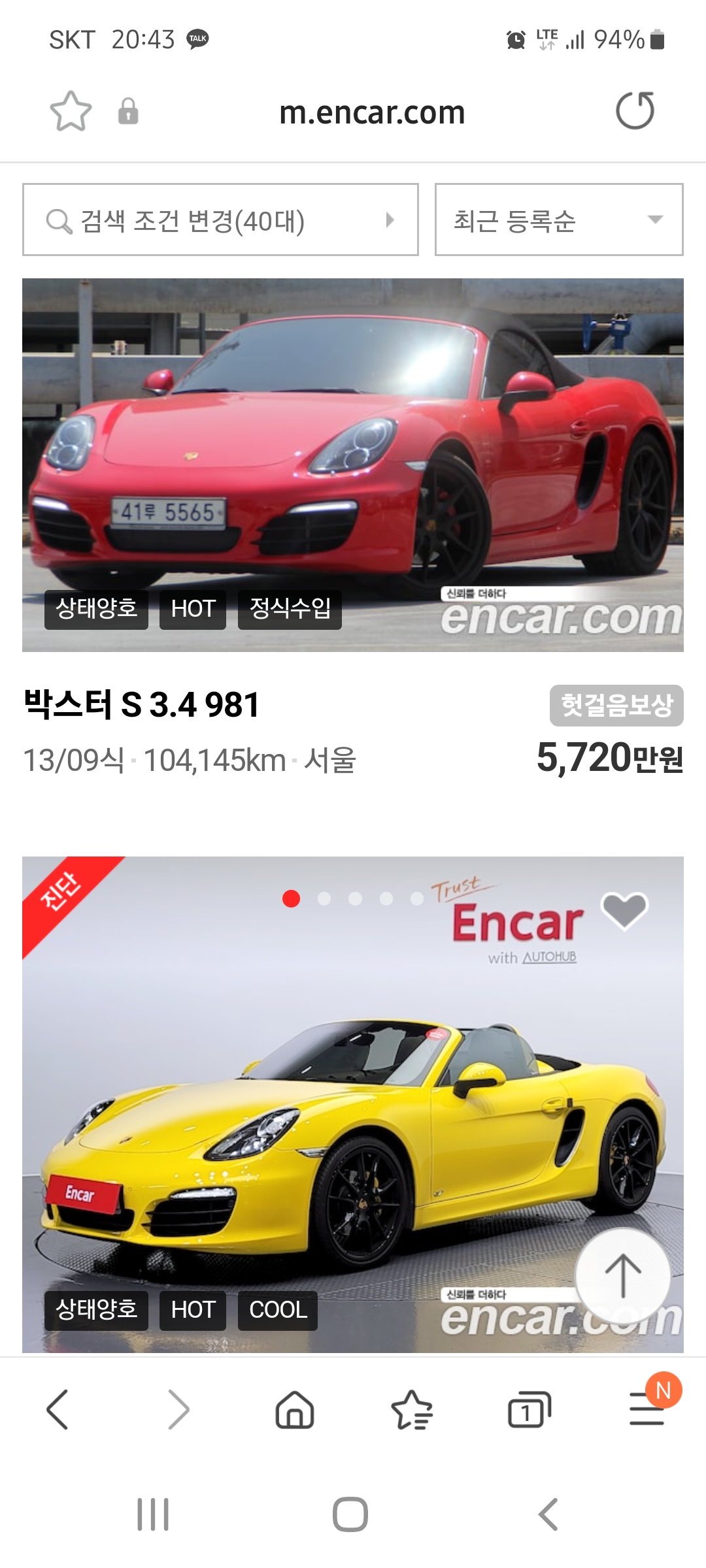The width and height of the screenshot is (706, 1568).
Task: Go back to the previous page
Action: pos(58,1409)
